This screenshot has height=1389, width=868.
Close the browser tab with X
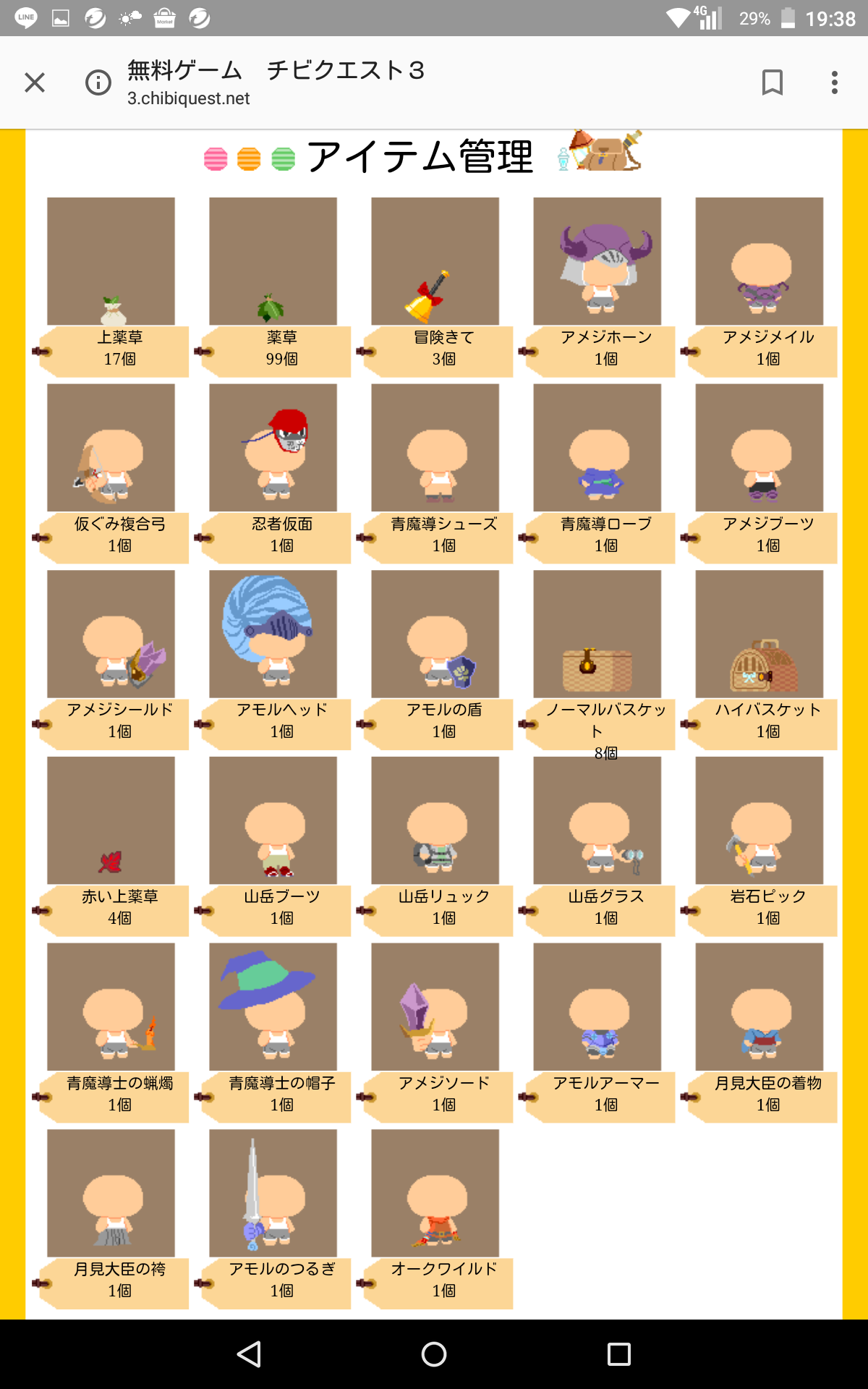35,82
